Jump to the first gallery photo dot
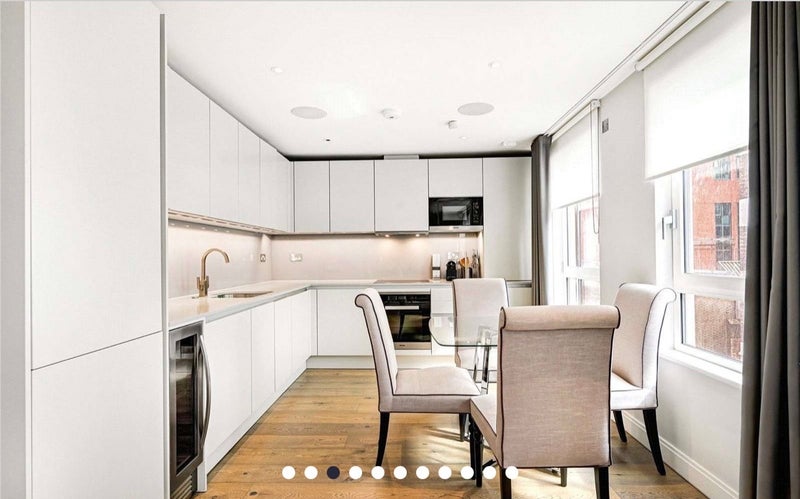Viewport: 800px width, 499px height. click(288, 472)
